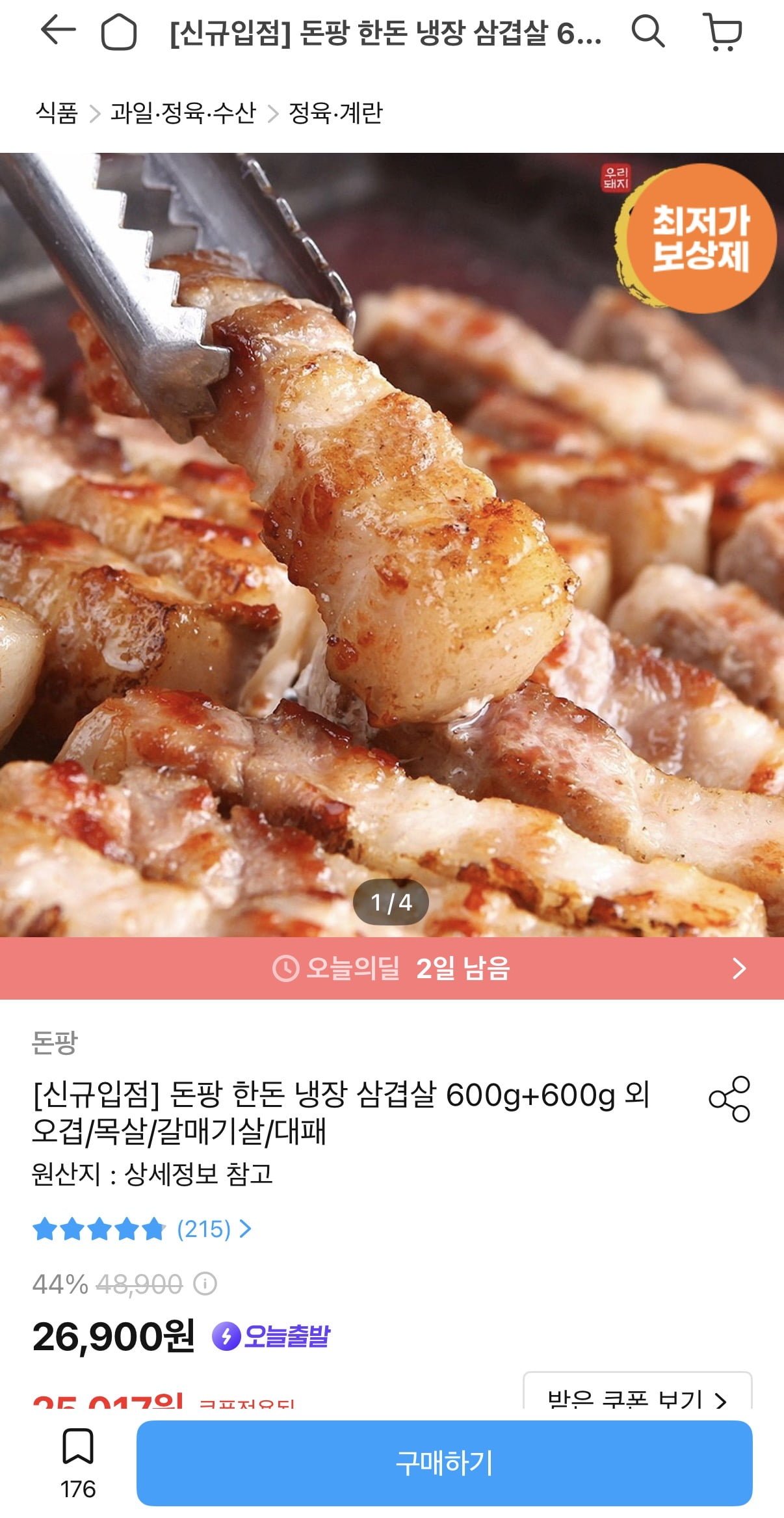Viewport: 784px width, 1518px height.
Task: Share this product
Action: click(x=729, y=1099)
